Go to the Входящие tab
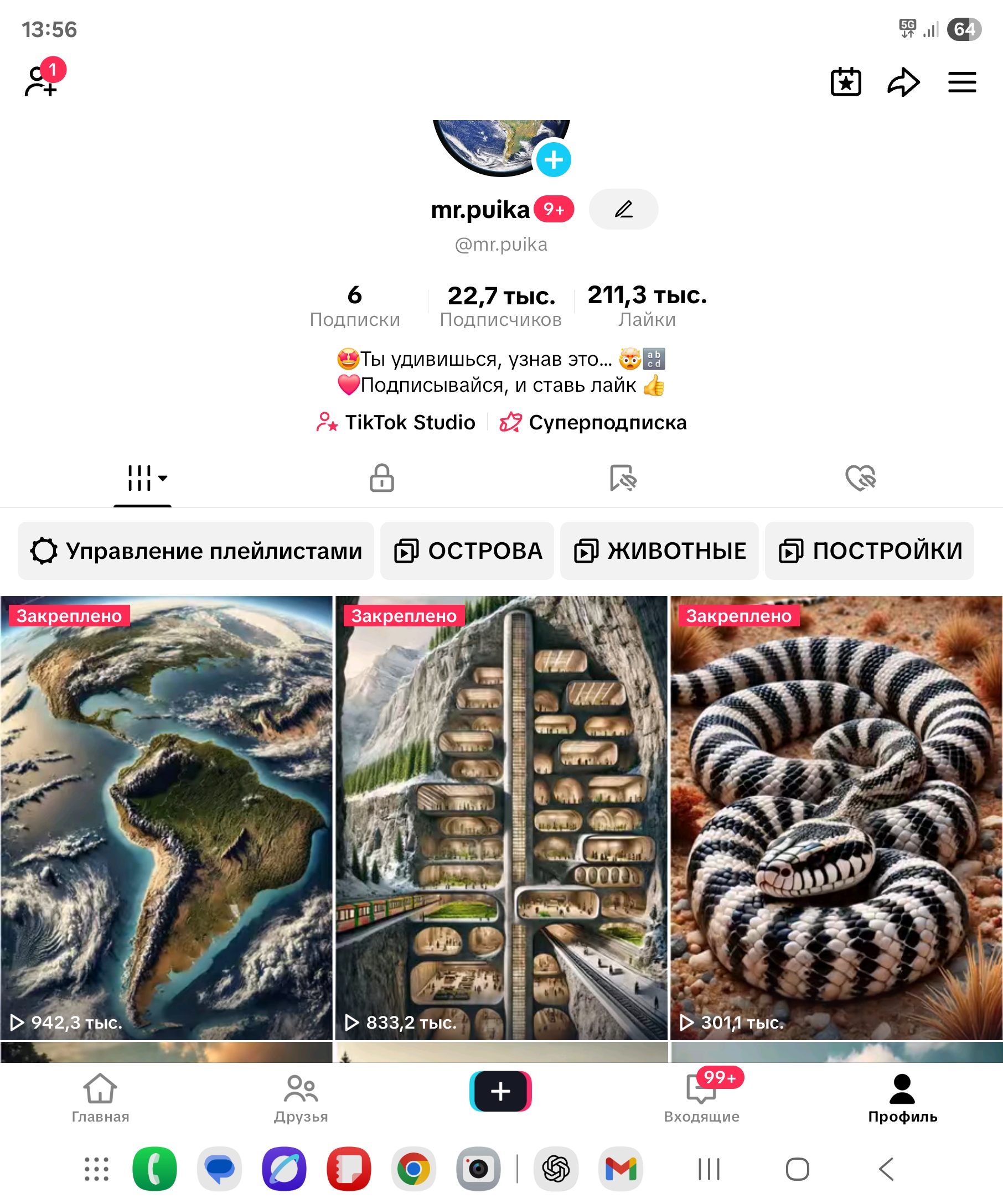 tap(701, 1097)
